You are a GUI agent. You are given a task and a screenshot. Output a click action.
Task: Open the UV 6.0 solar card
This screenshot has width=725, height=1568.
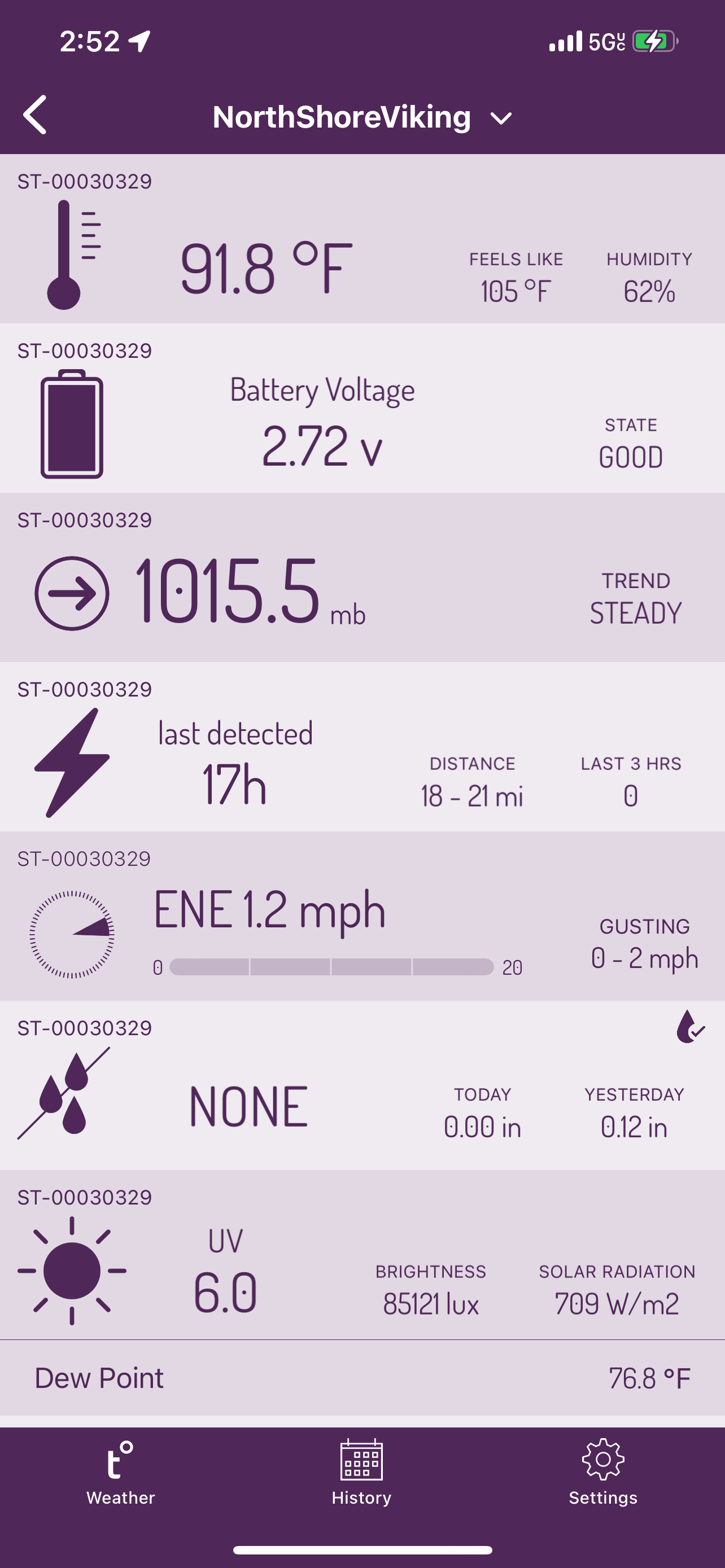tap(362, 1255)
